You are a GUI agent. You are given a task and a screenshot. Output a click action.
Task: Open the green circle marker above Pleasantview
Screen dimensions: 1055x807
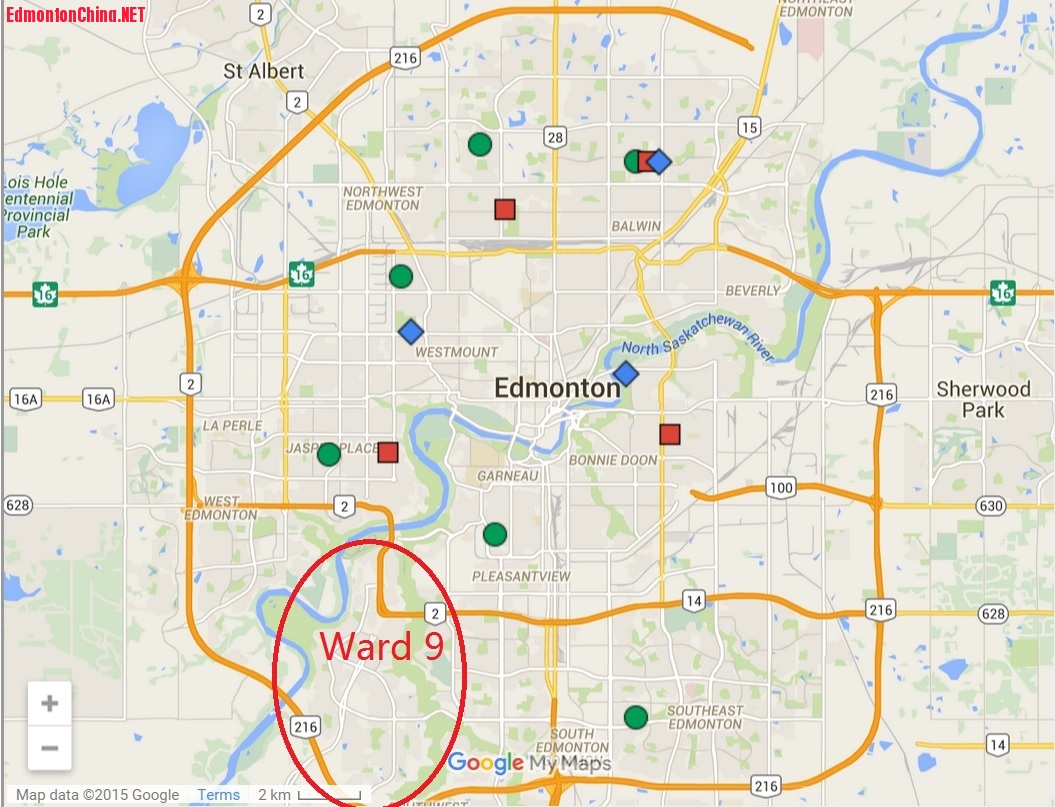click(495, 534)
